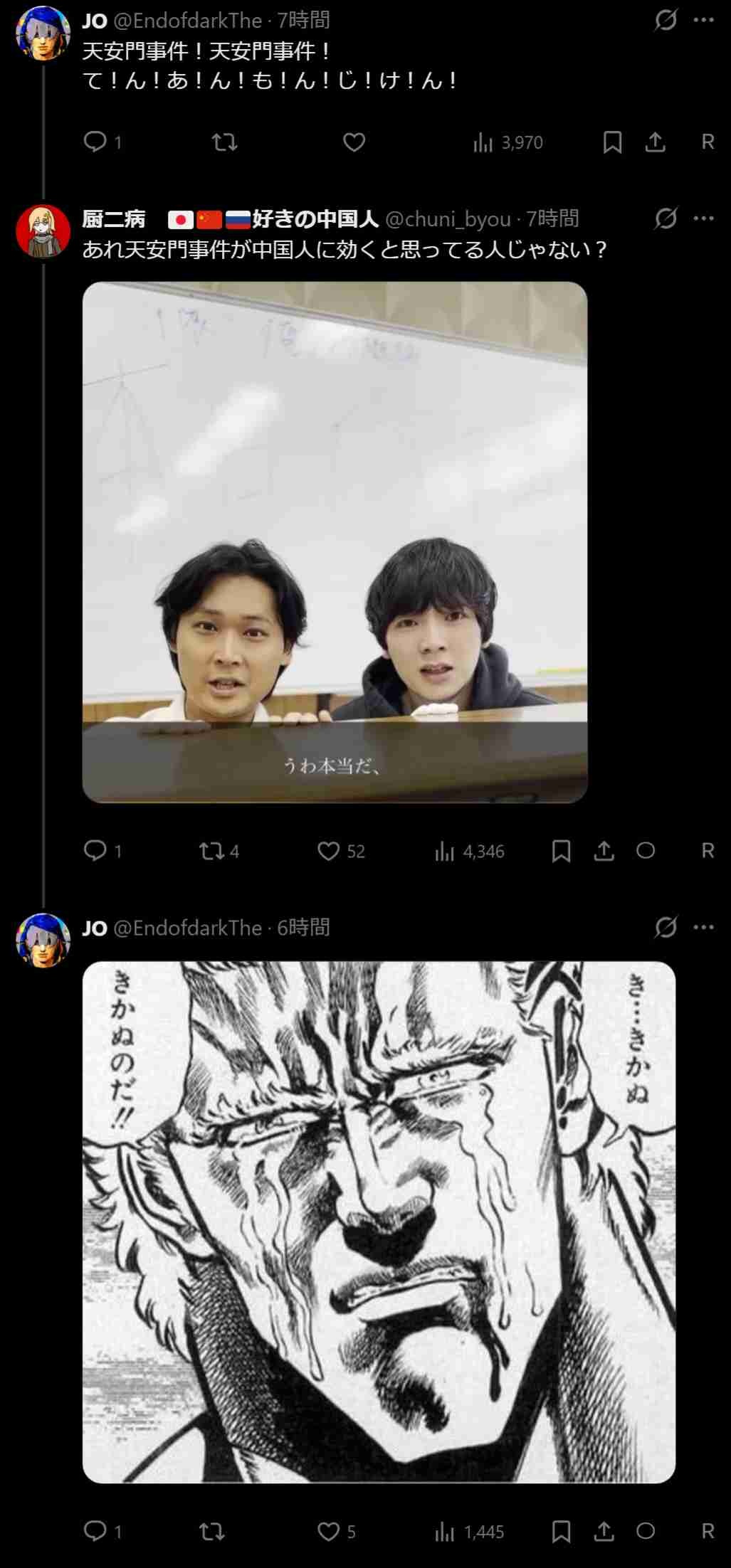Viewport: 731px width, 1568px height.
Task: Bookmark 厨二病's post
Action: point(561,851)
